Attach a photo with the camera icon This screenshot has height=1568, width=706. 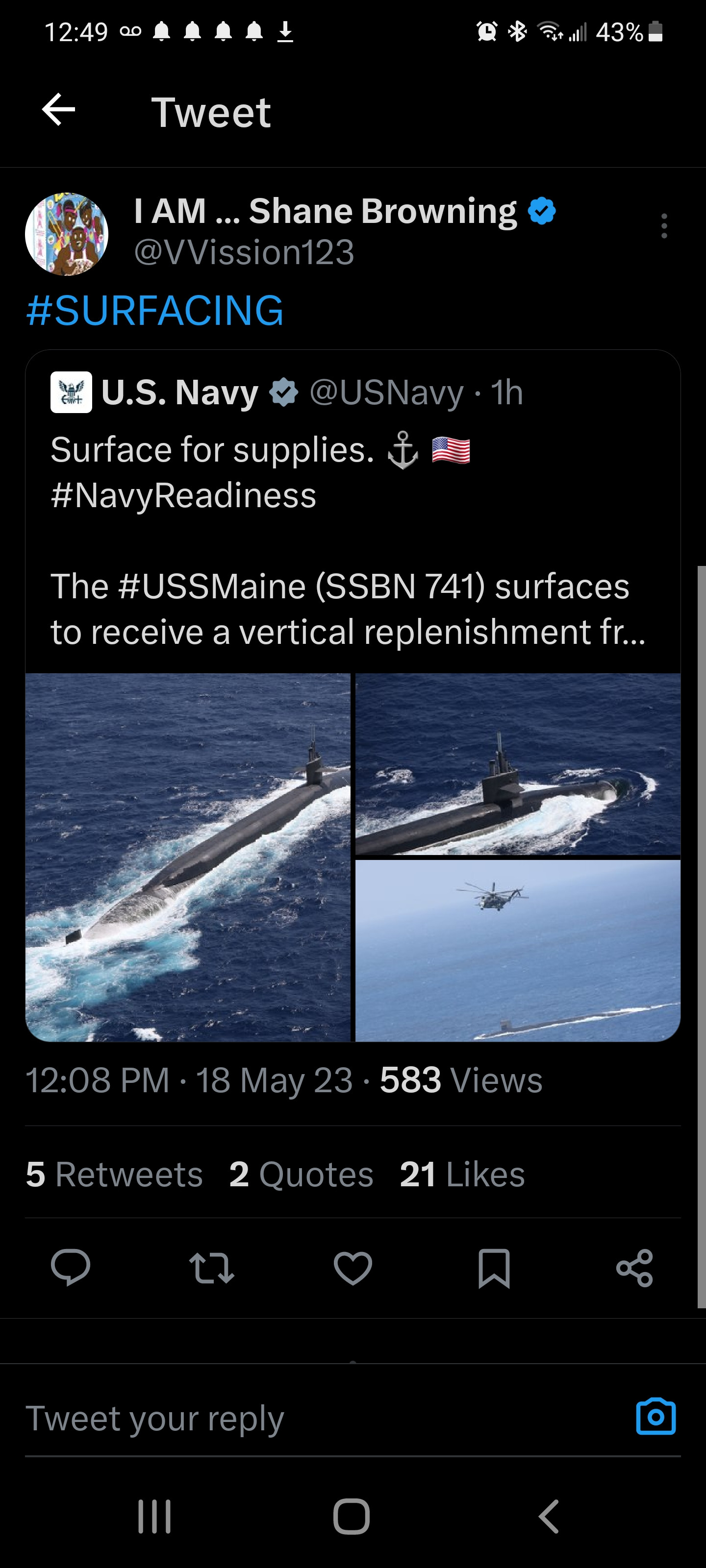[656, 1417]
